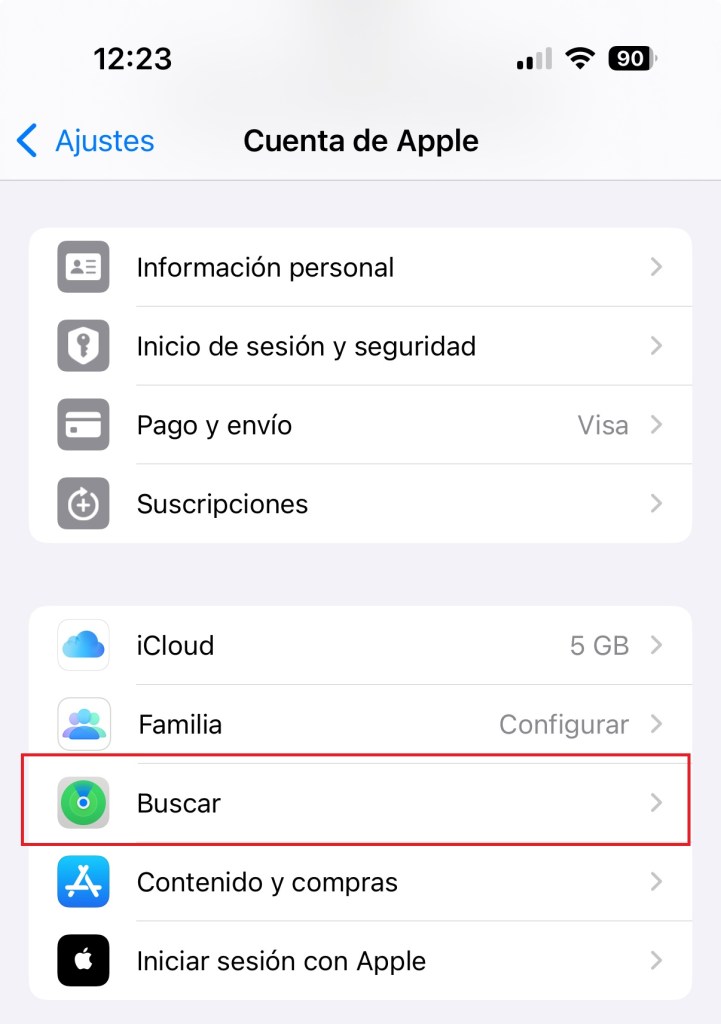Open Contenido y compras
This screenshot has width=721, height=1024.
tap(360, 882)
